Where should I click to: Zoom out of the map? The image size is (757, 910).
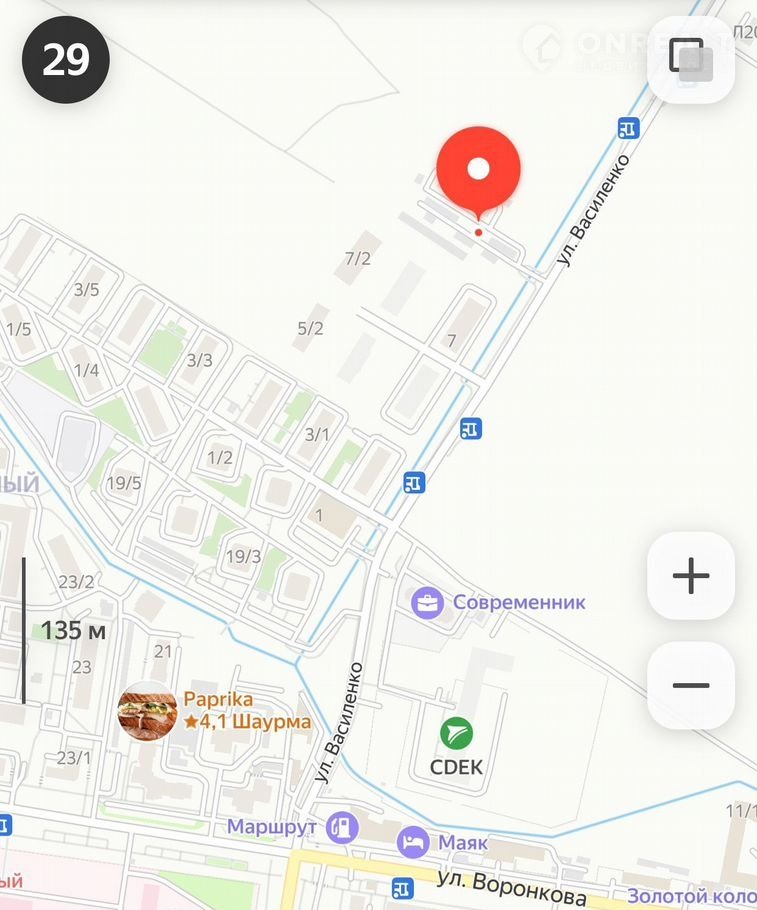690,686
